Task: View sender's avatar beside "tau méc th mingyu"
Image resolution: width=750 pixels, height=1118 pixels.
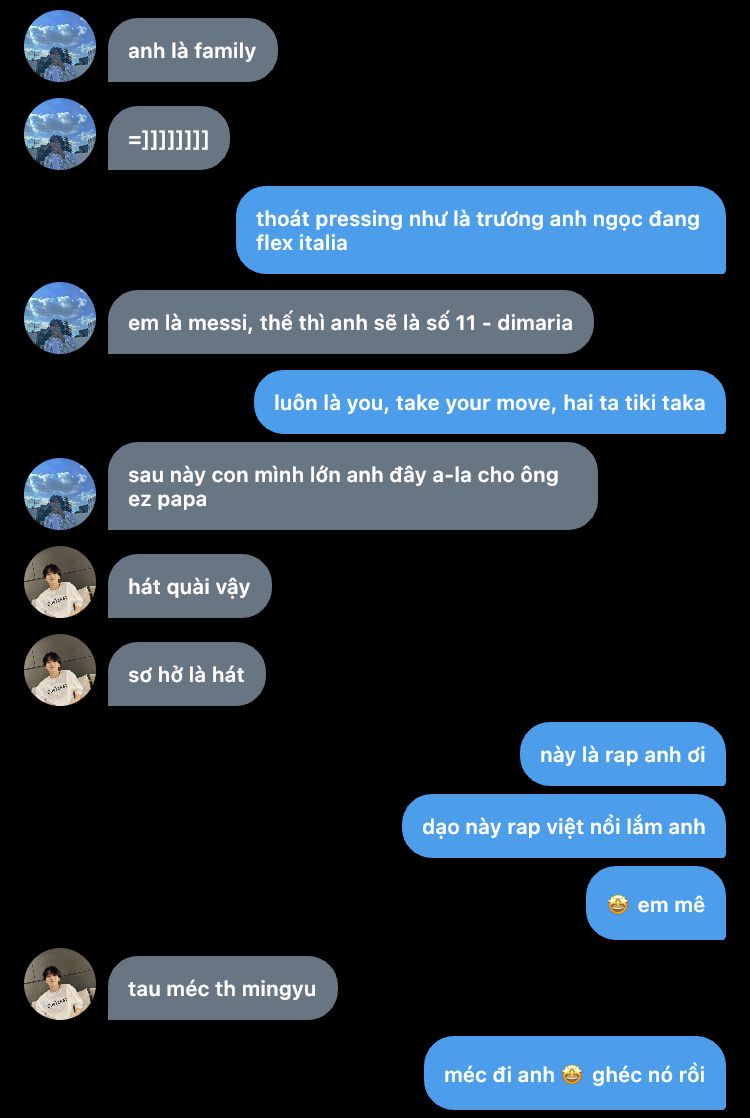Action: click(60, 984)
